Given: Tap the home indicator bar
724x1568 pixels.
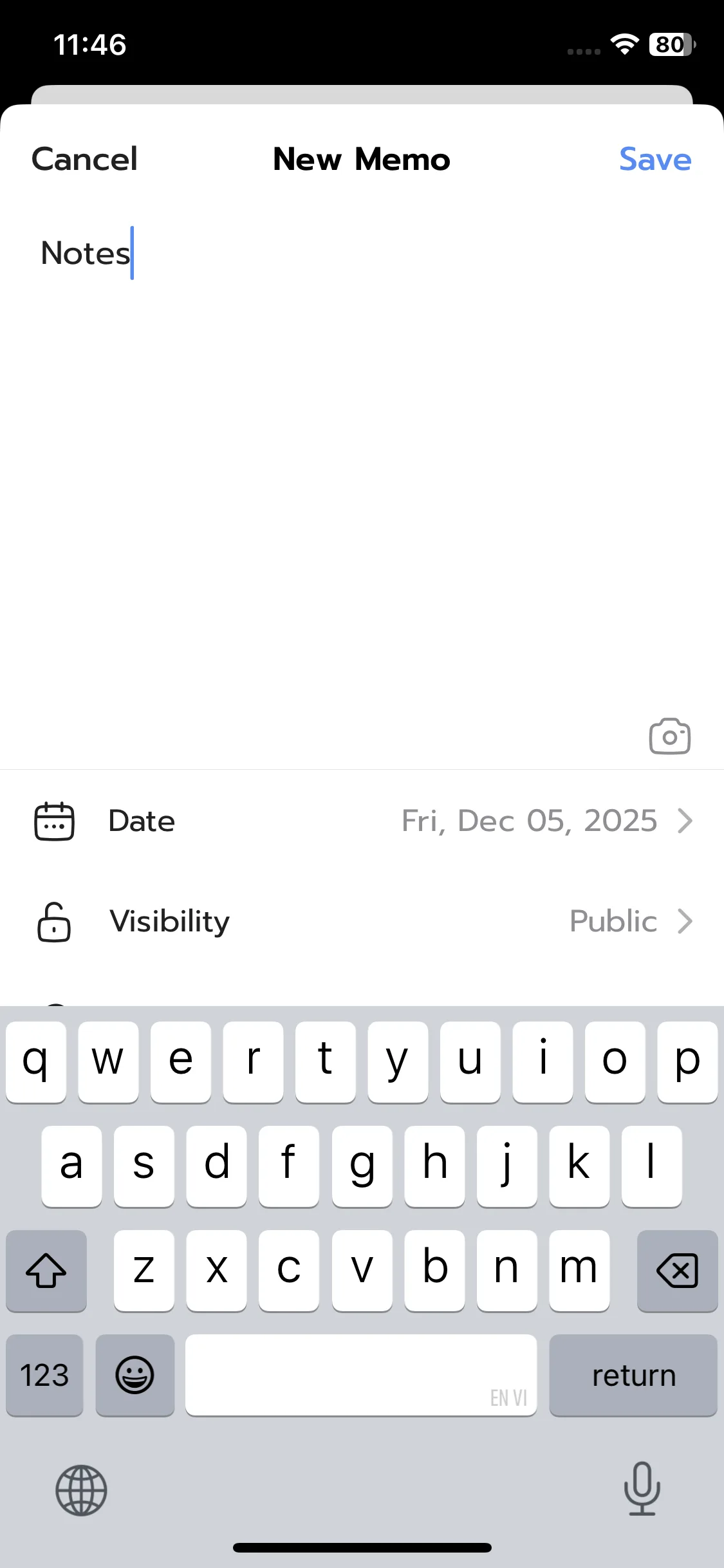Looking at the screenshot, I should pos(362,1547).
